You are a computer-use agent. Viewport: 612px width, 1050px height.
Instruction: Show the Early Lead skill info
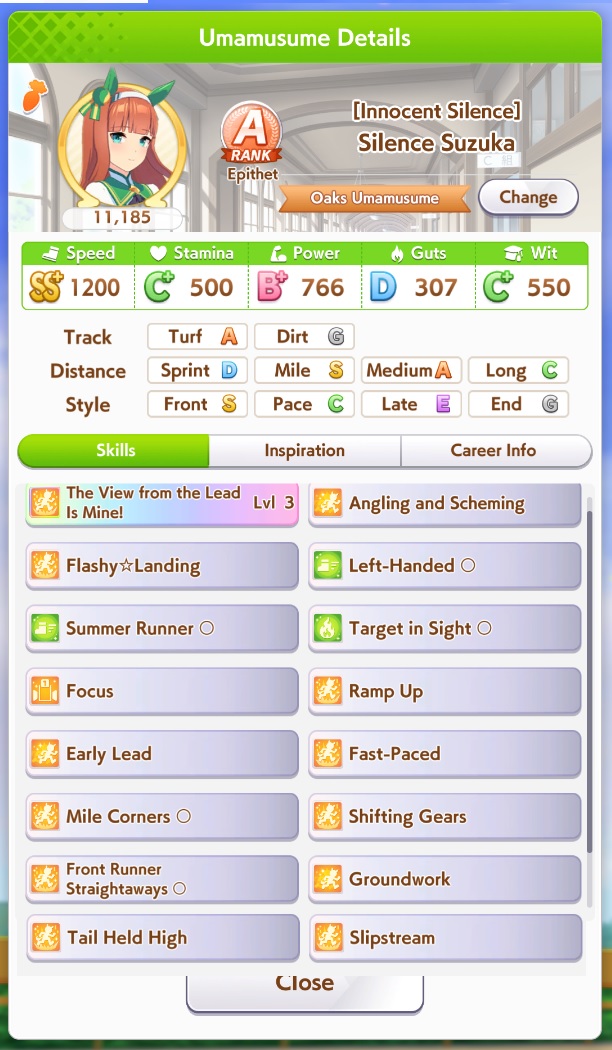point(162,754)
